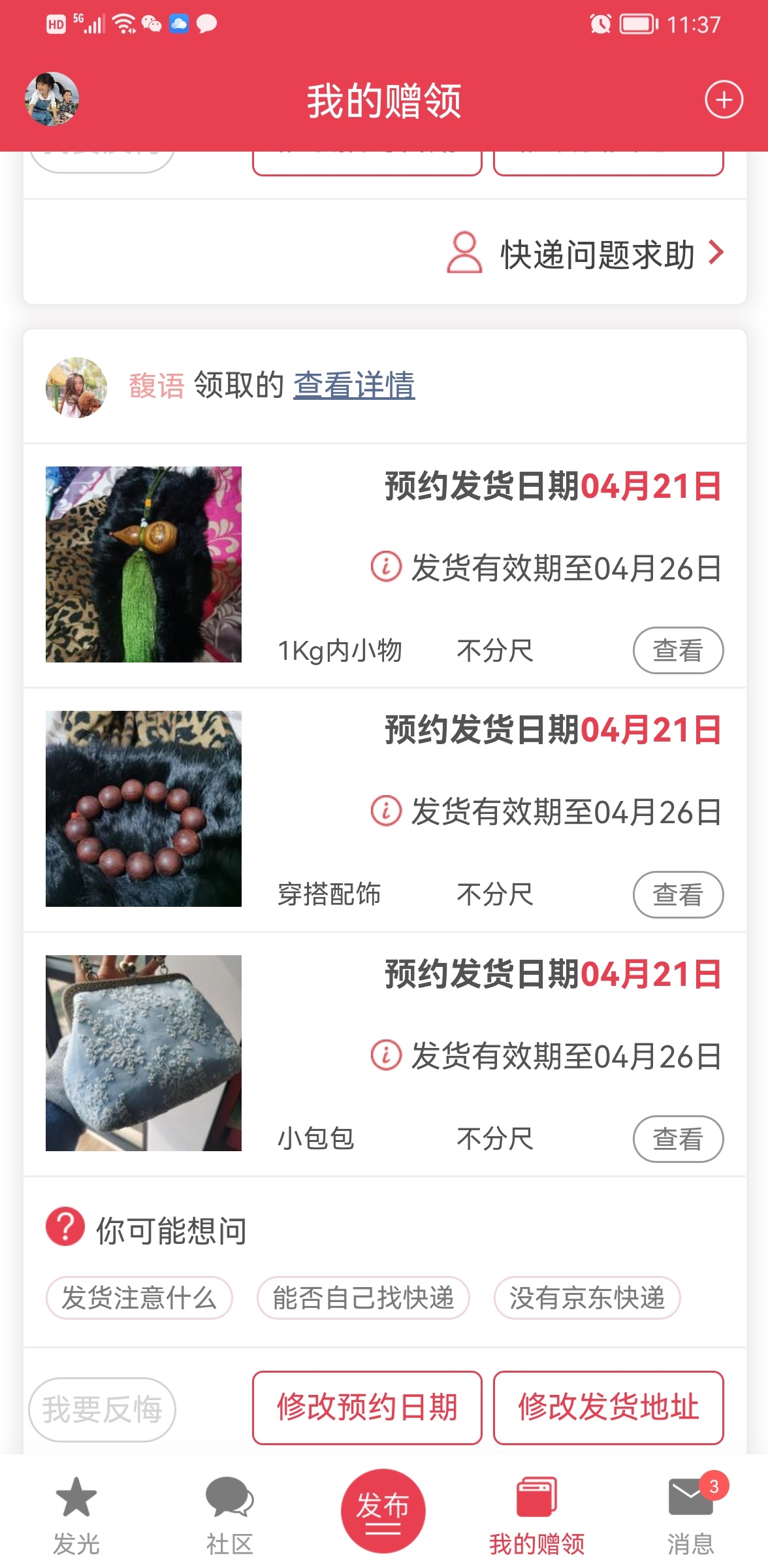Switch to the 社区 tab

pyautogui.click(x=229, y=1514)
